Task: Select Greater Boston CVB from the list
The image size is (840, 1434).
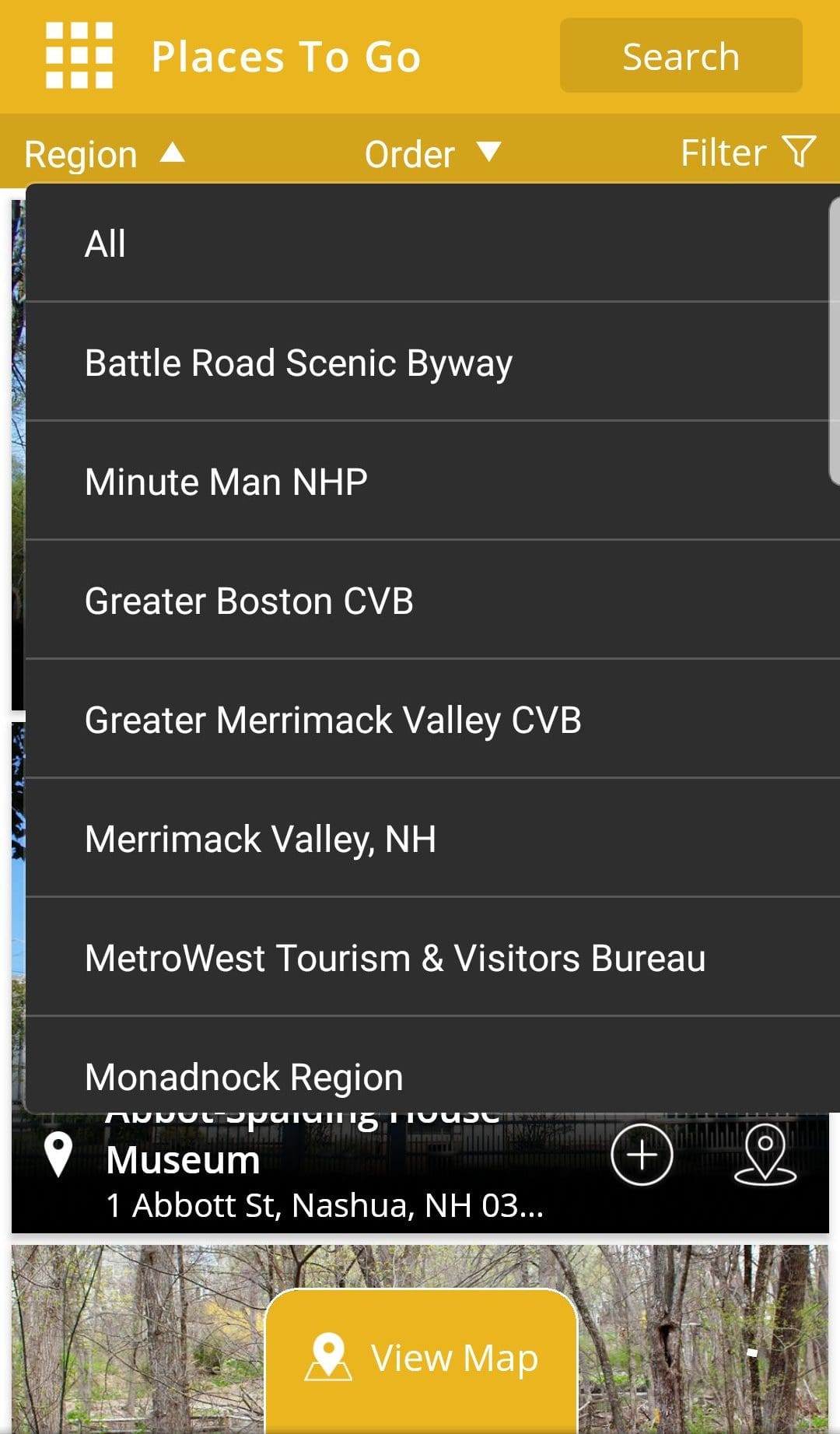Action: tap(249, 600)
